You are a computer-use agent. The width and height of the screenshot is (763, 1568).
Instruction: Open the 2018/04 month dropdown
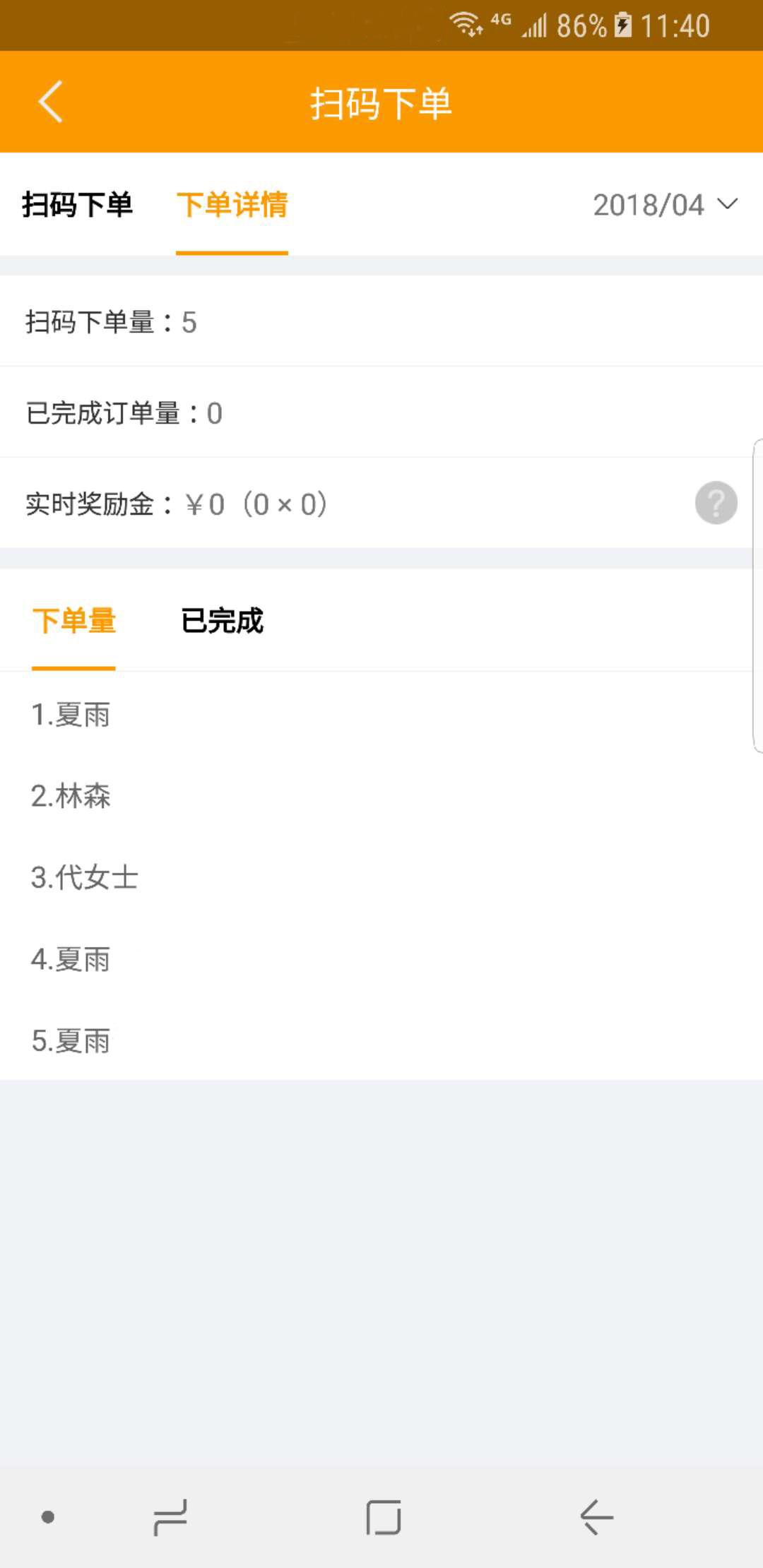(x=665, y=205)
